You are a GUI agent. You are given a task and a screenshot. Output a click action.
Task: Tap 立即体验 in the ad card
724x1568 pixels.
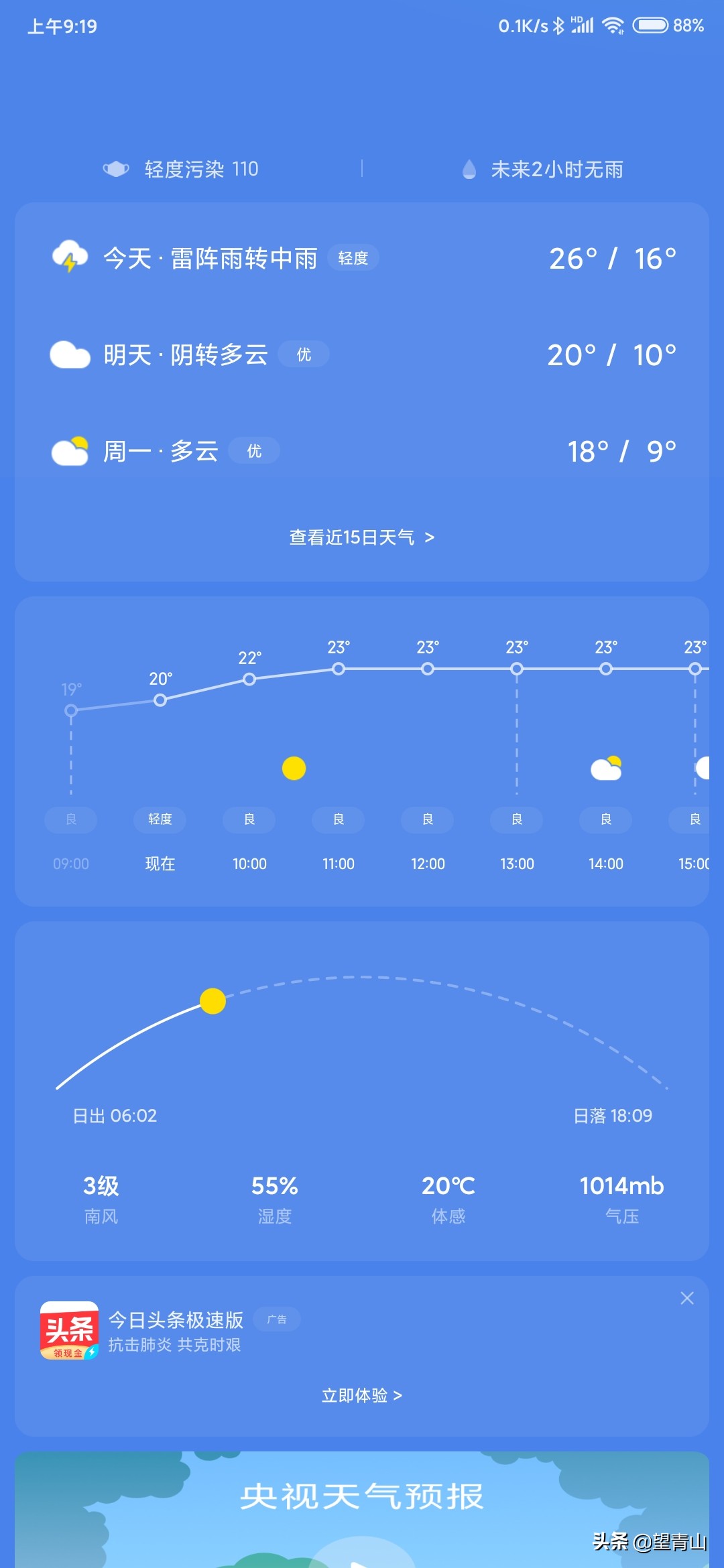[362, 1395]
